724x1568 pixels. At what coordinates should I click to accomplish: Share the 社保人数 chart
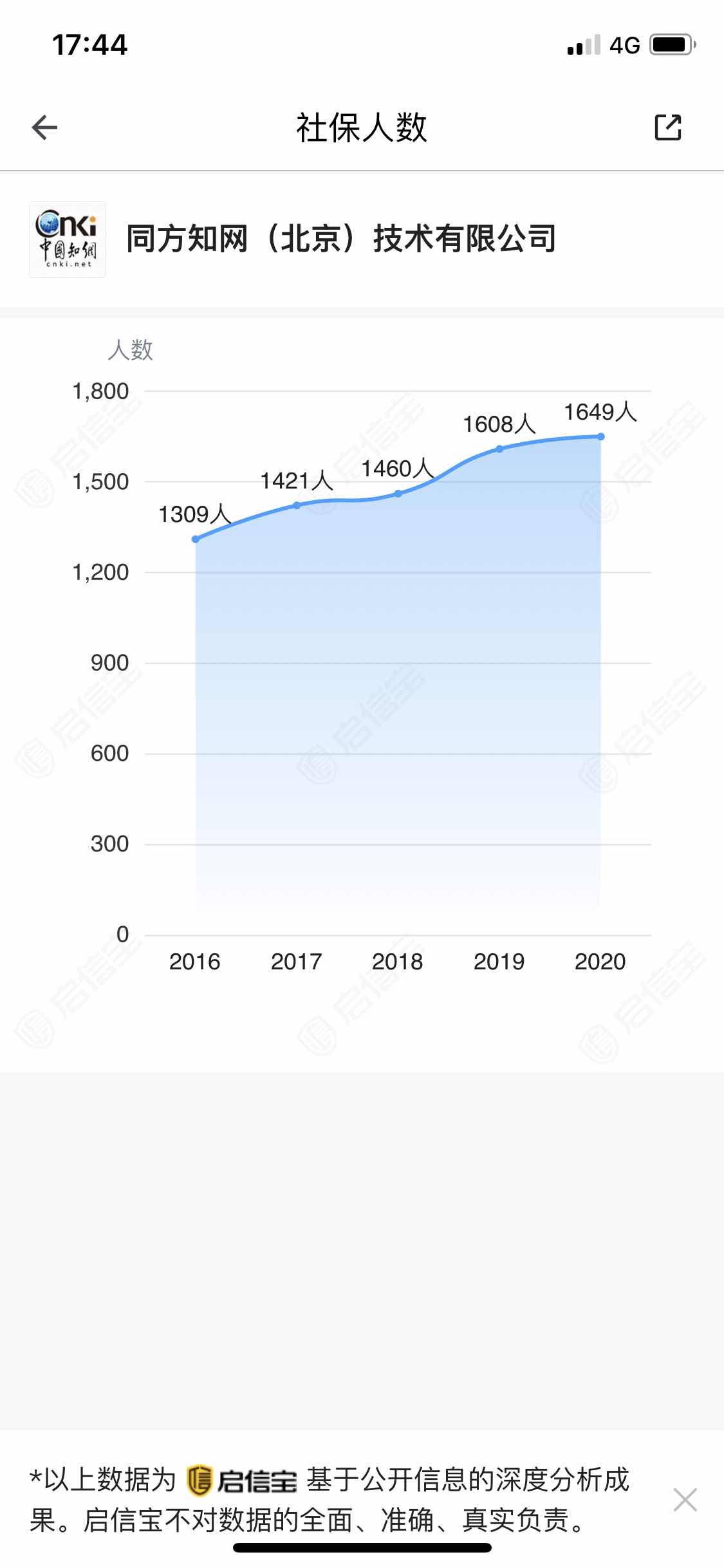point(667,127)
